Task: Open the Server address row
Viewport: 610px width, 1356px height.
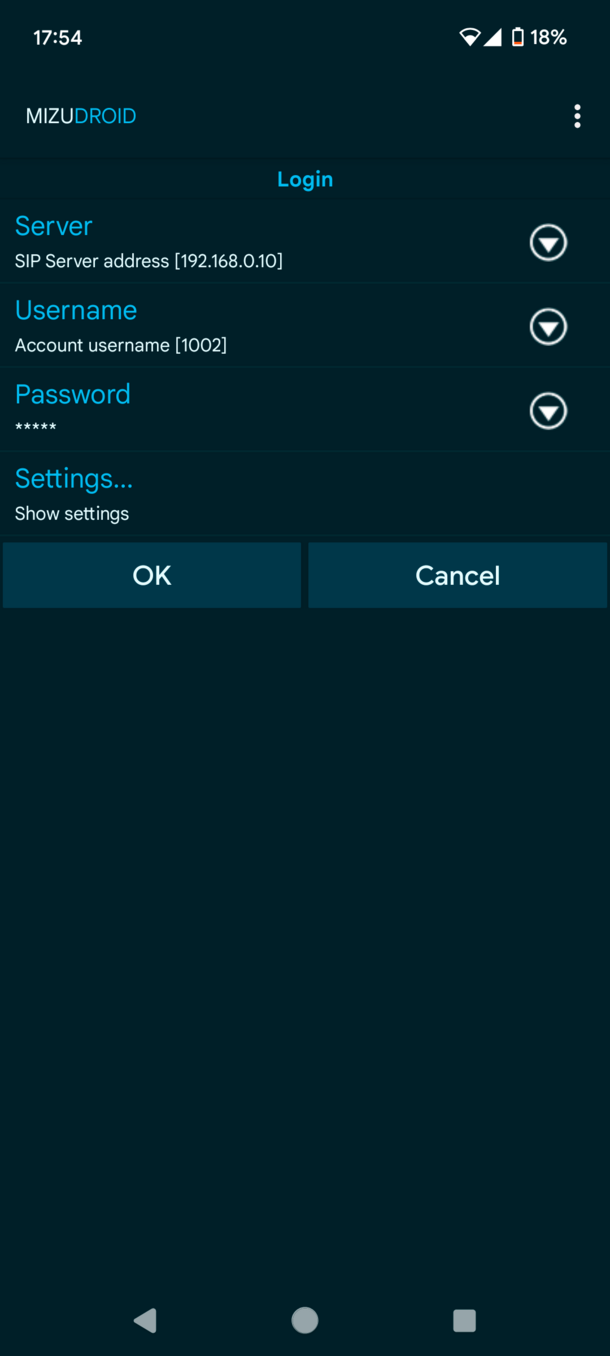Action: click(305, 242)
